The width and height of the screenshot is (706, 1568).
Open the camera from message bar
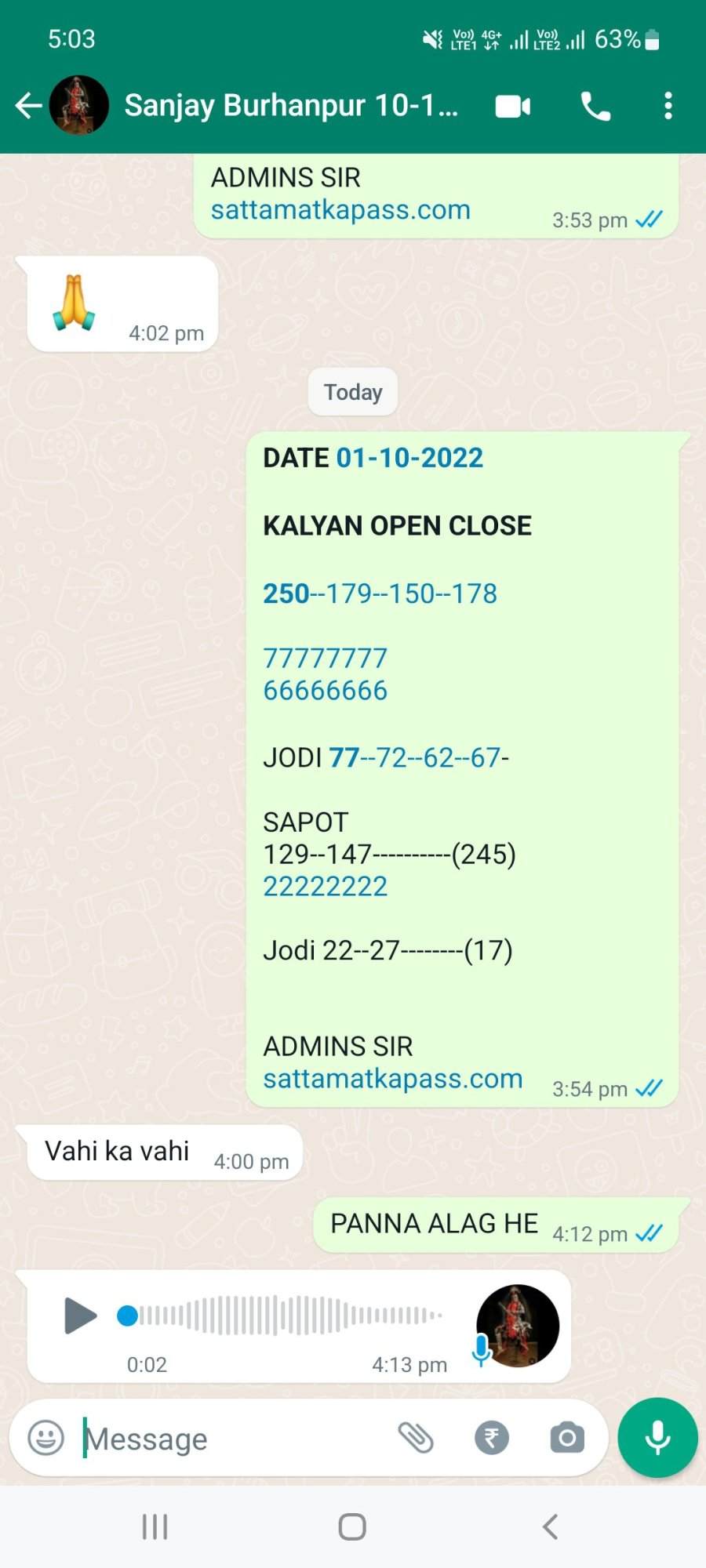(567, 1438)
